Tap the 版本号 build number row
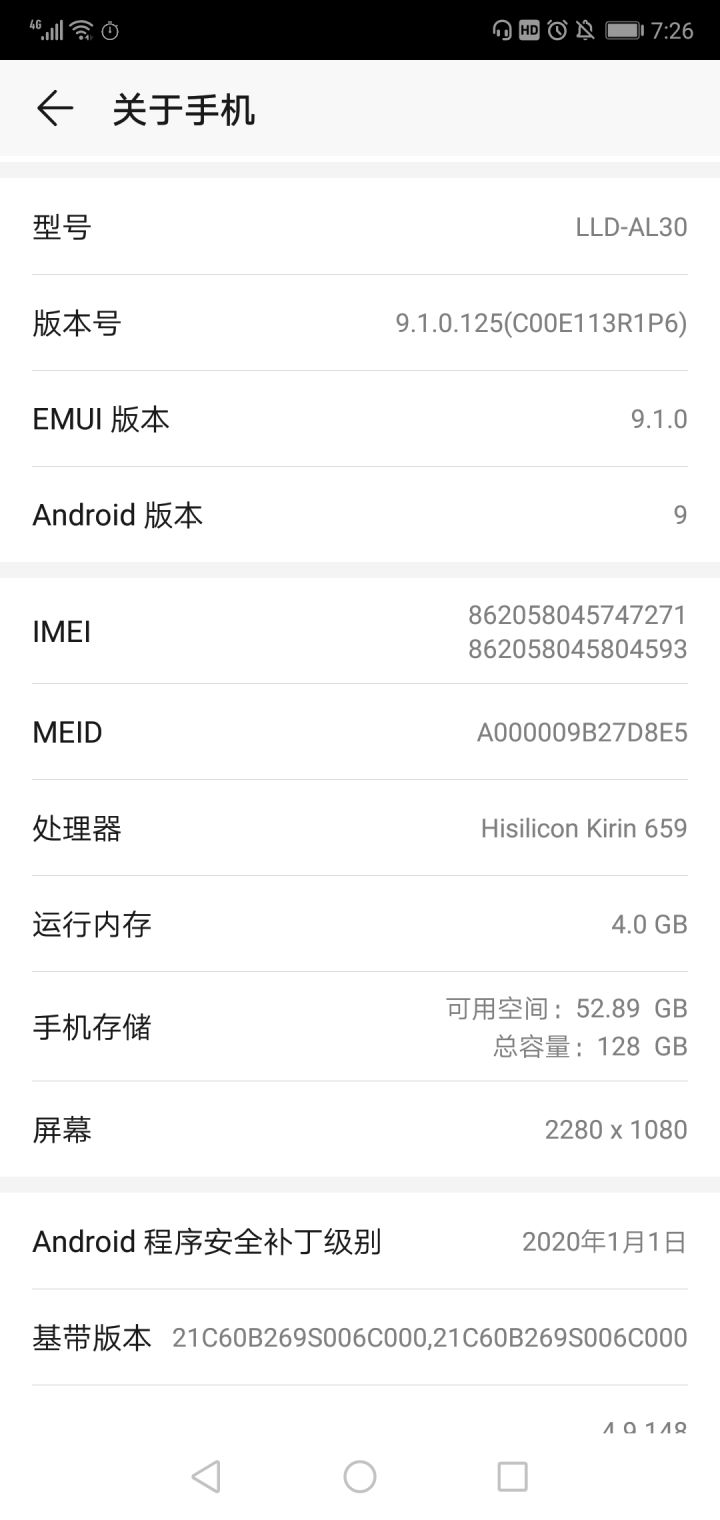Viewport: 720px width, 1520px height. pyautogui.click(x=360, y=323)
